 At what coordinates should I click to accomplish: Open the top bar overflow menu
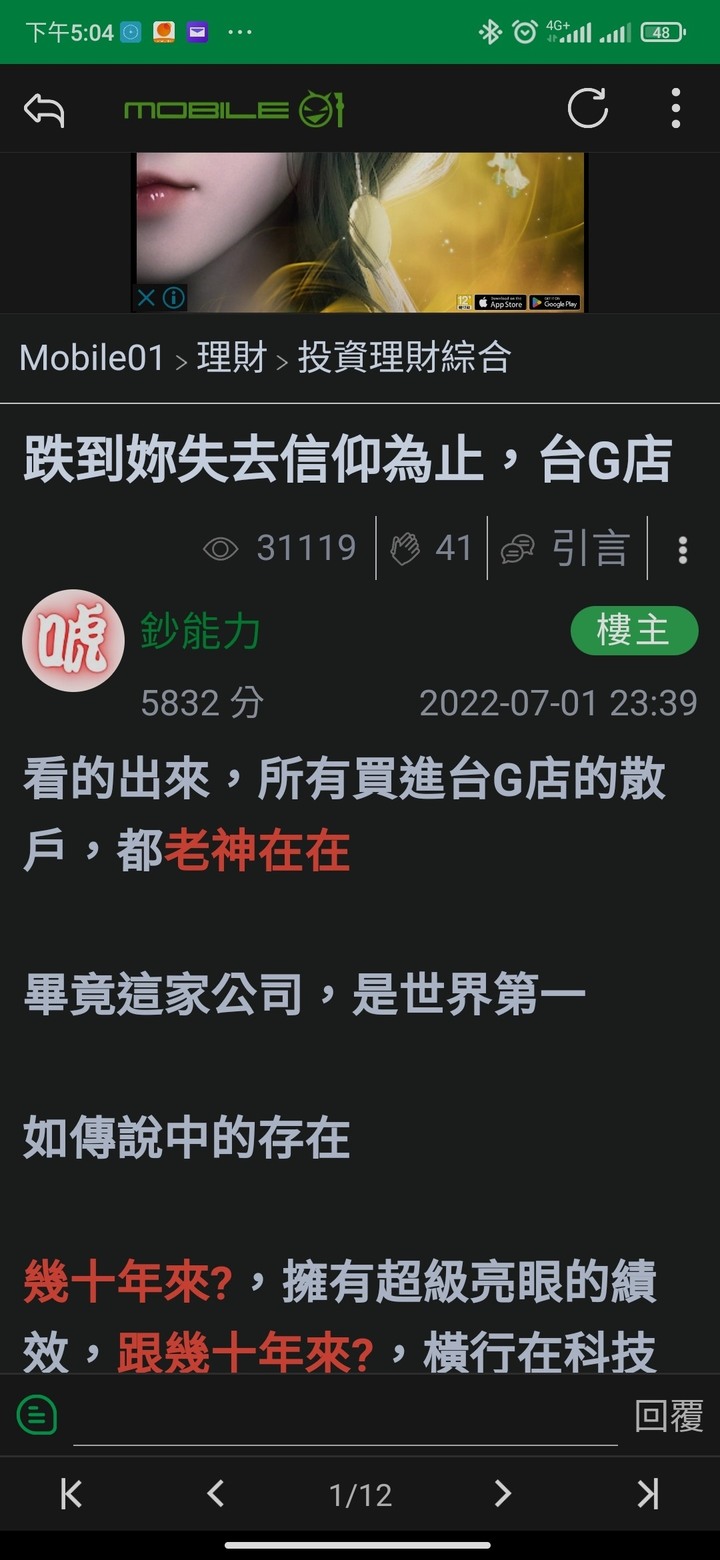[x=676, y=108]
